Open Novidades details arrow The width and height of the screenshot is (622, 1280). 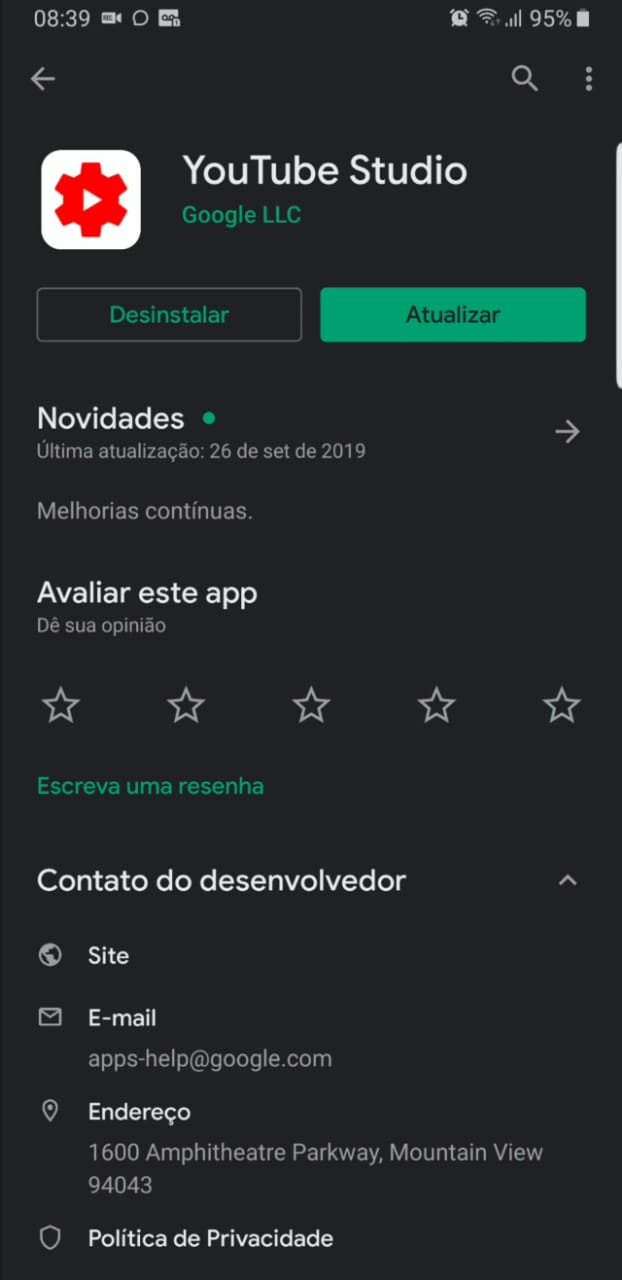point(567,432)
